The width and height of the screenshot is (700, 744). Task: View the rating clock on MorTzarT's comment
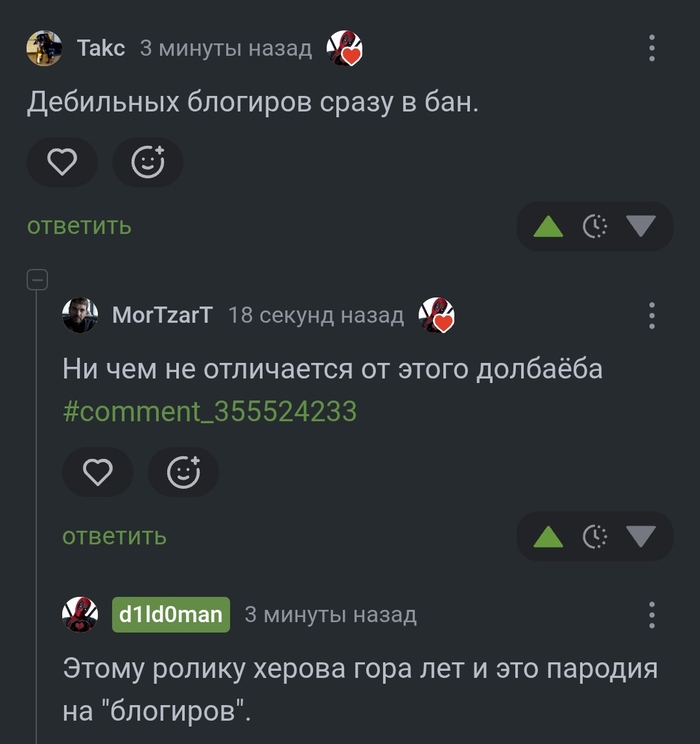click(595, 537)
